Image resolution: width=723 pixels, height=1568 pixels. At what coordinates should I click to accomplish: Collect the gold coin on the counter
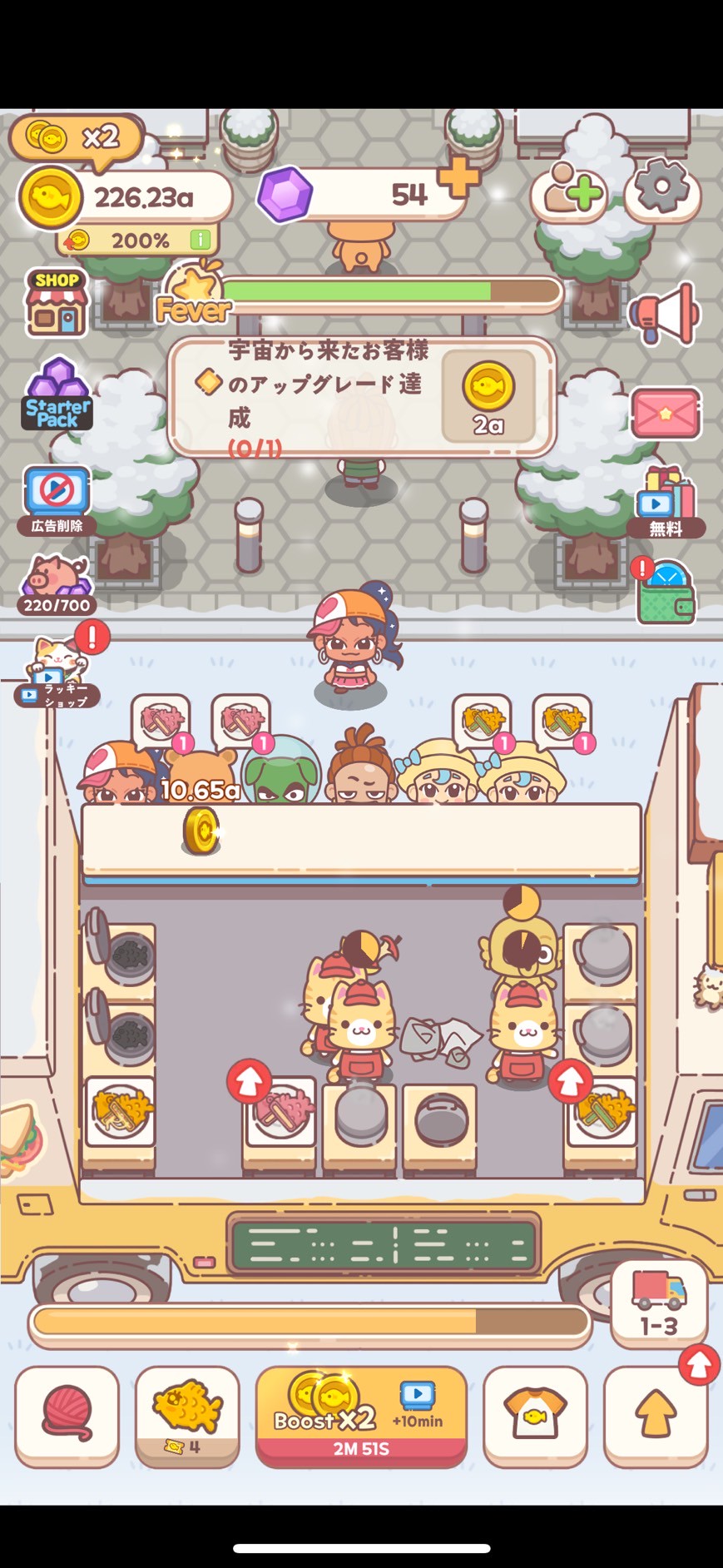[x=201, y=831]
